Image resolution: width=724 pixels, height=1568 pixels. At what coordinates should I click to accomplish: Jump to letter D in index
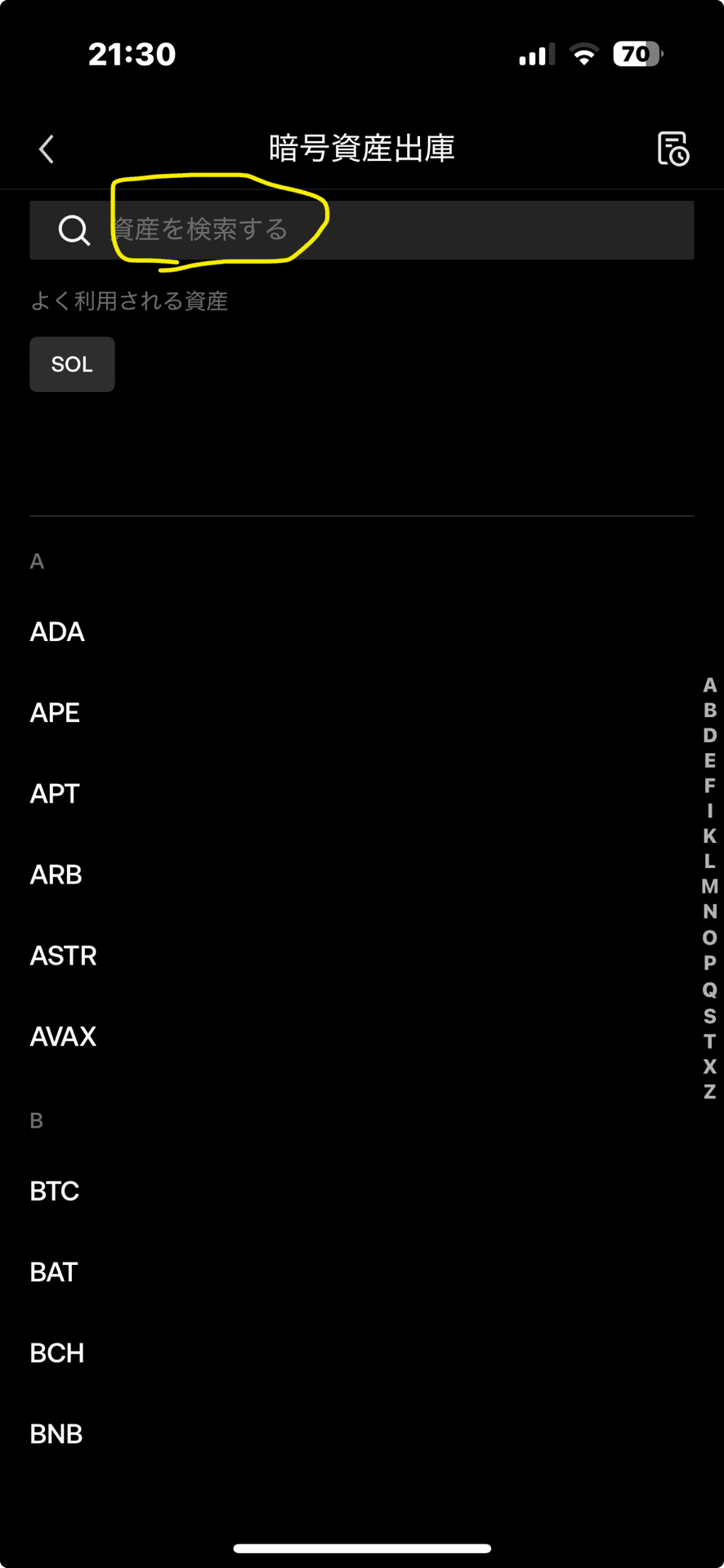click(x=709, y=735)
